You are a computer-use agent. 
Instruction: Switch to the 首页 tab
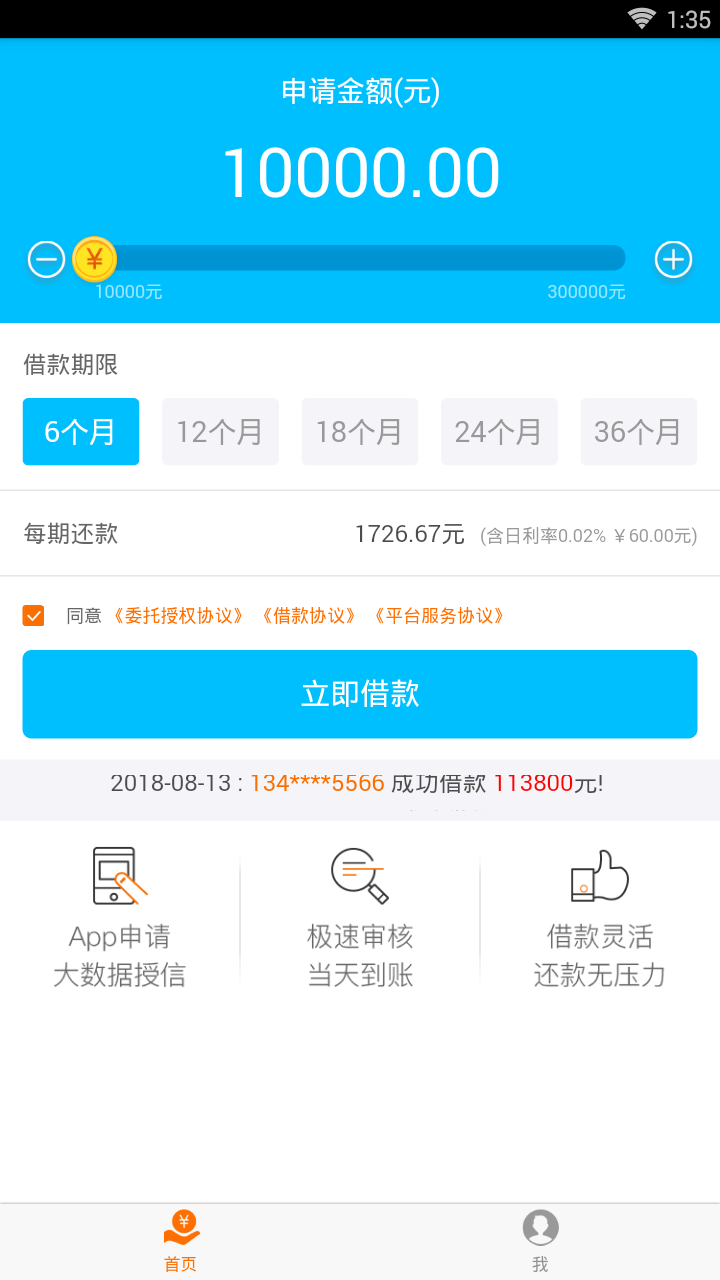[x=180, y=1240]
